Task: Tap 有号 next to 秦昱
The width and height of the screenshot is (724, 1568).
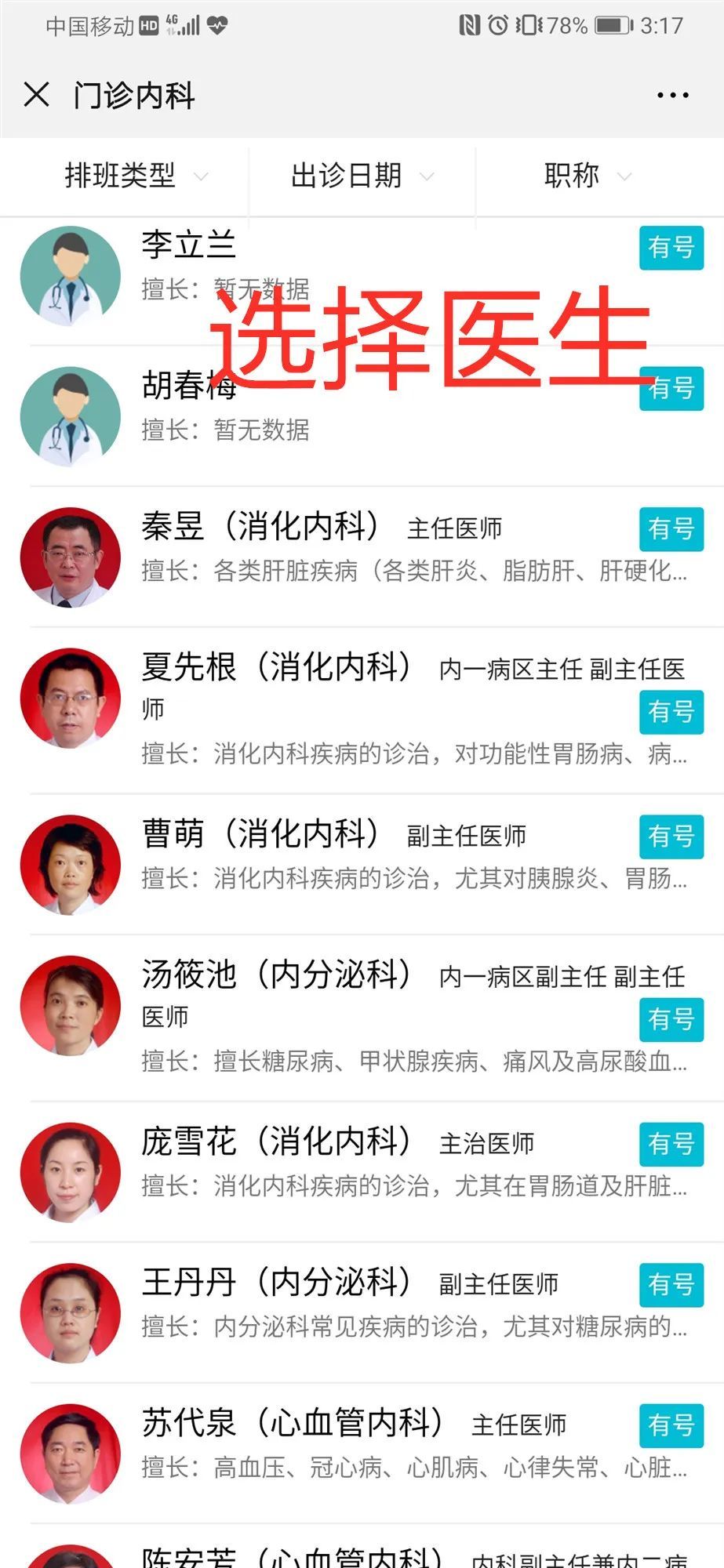Action: coord(671,529)
